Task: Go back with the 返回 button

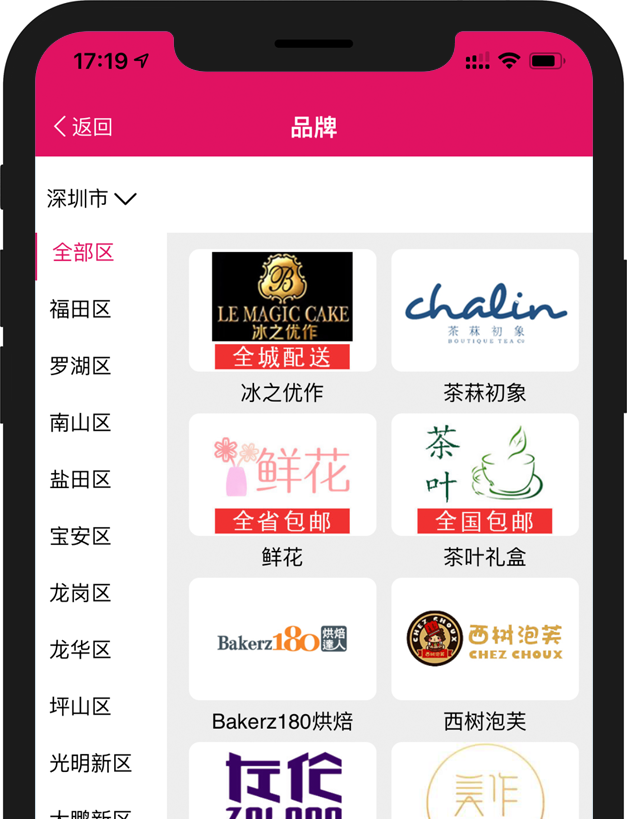Action: (83, 127)
